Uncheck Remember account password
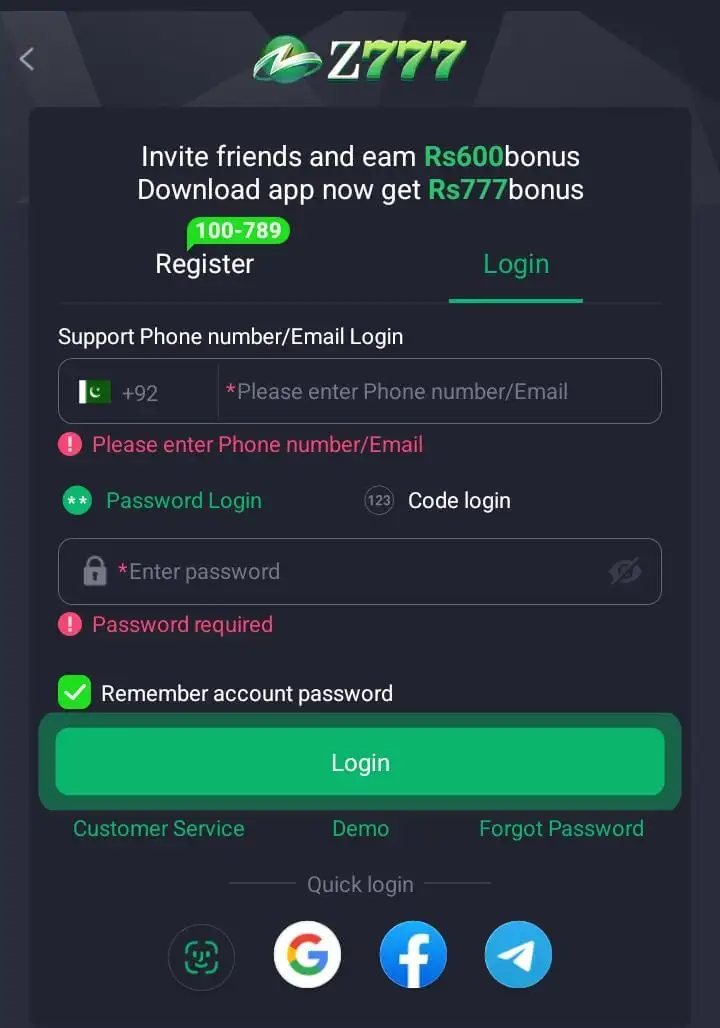This screenshot has height=1028, width=720. point(74,692)
